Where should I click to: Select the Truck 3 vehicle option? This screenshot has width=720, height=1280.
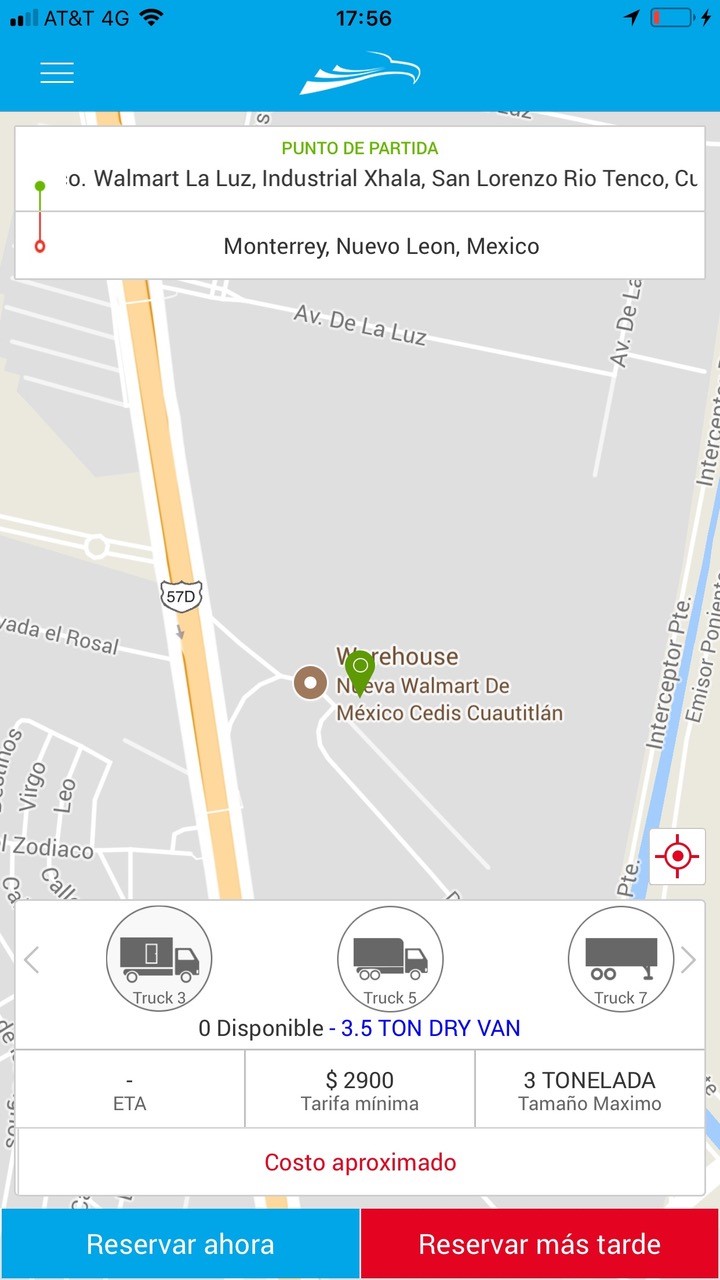click(x=159, y=959)
